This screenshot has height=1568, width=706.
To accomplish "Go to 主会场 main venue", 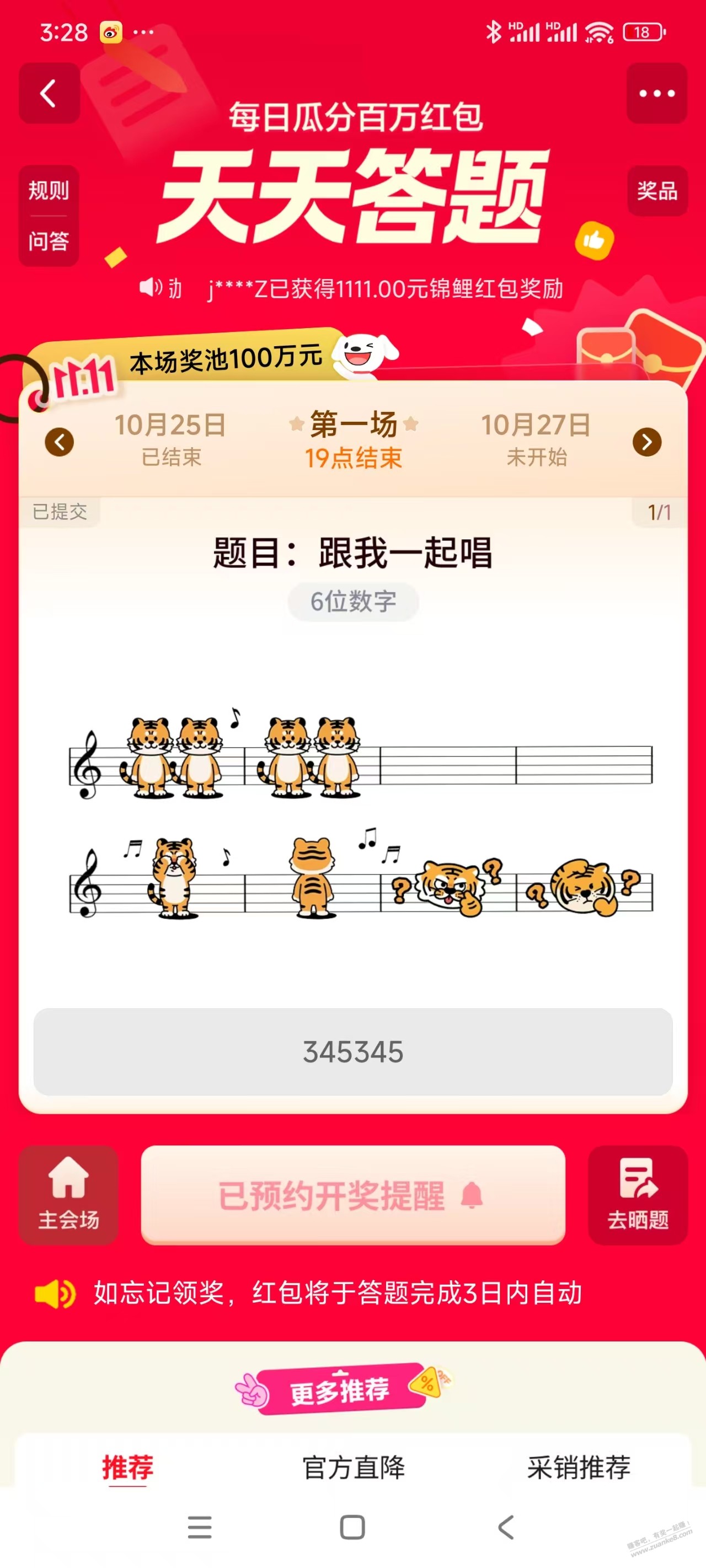I will coord(68,1194).
